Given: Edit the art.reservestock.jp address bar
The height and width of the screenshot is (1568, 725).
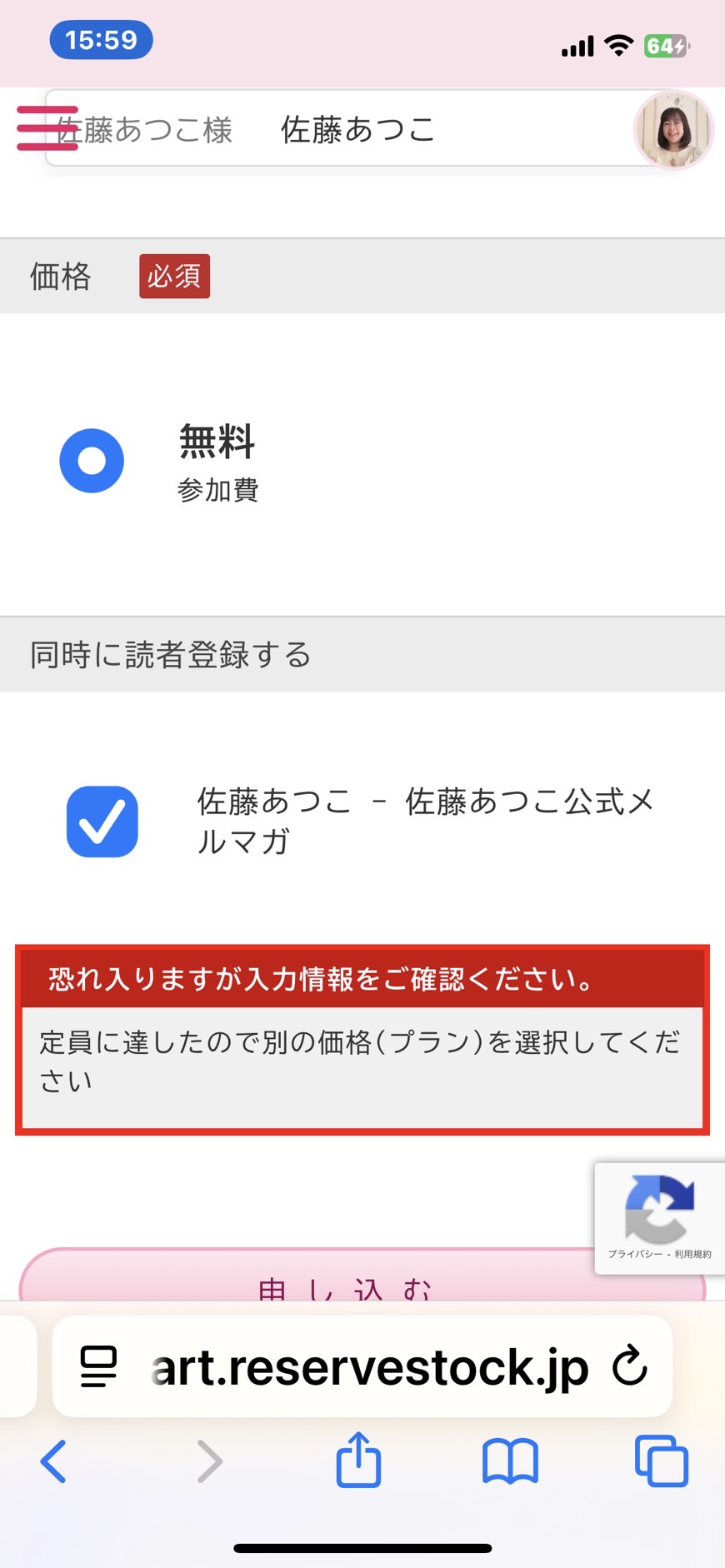Looking at the screenshot, I should (x=369, y=1367).
